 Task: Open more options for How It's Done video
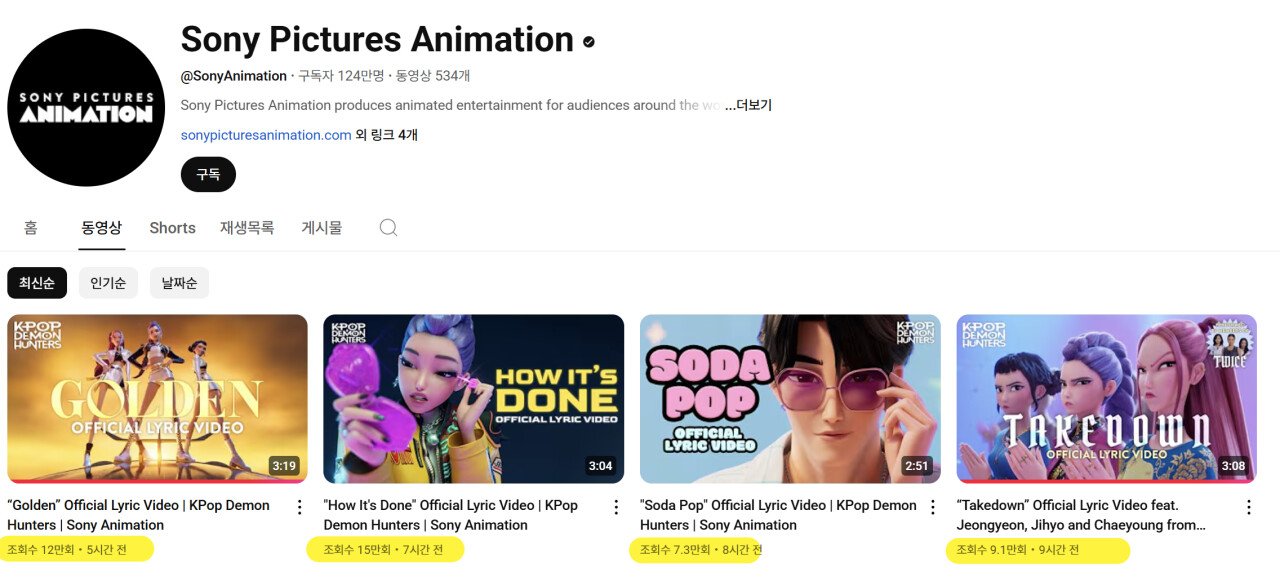(x=616, y=507)
